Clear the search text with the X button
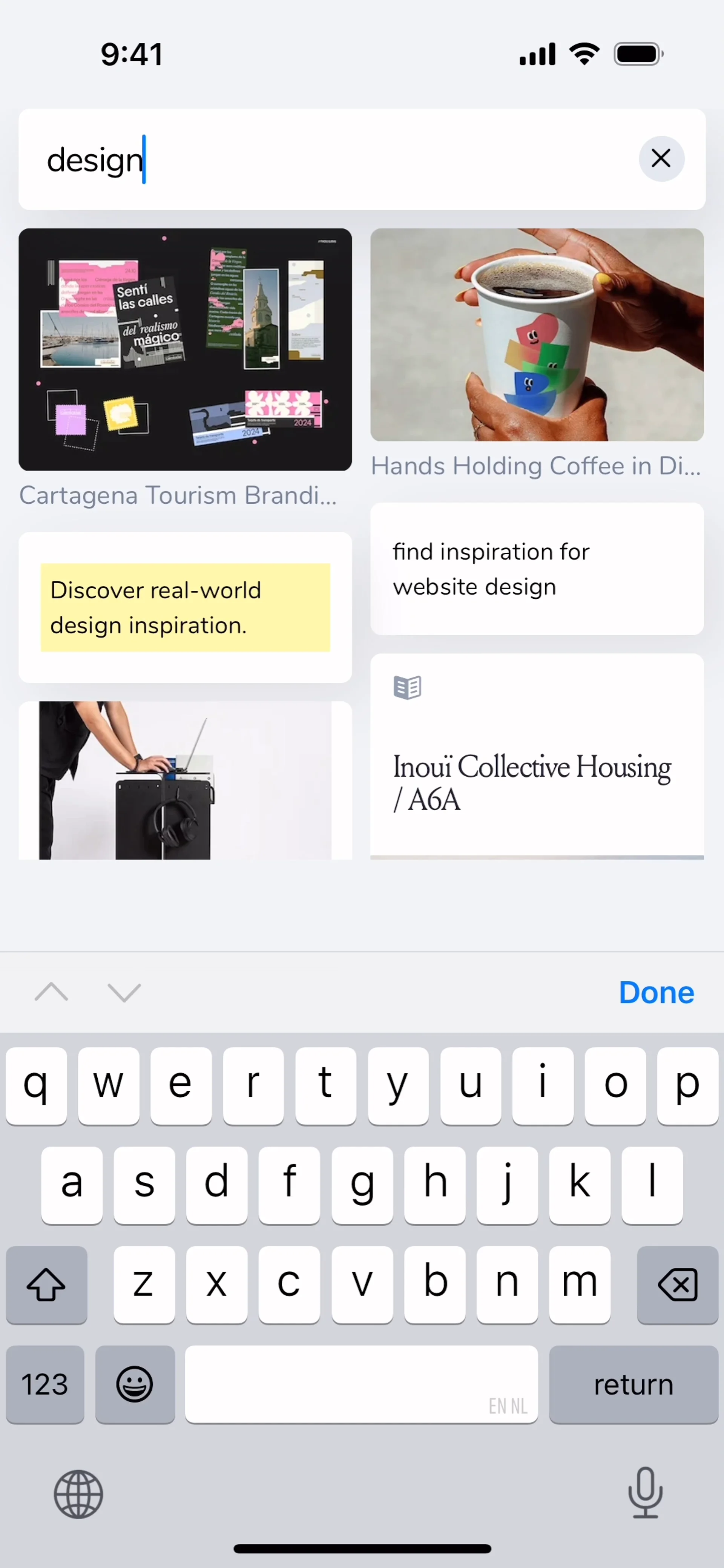 pyautogui.click(x=661, y=159)
